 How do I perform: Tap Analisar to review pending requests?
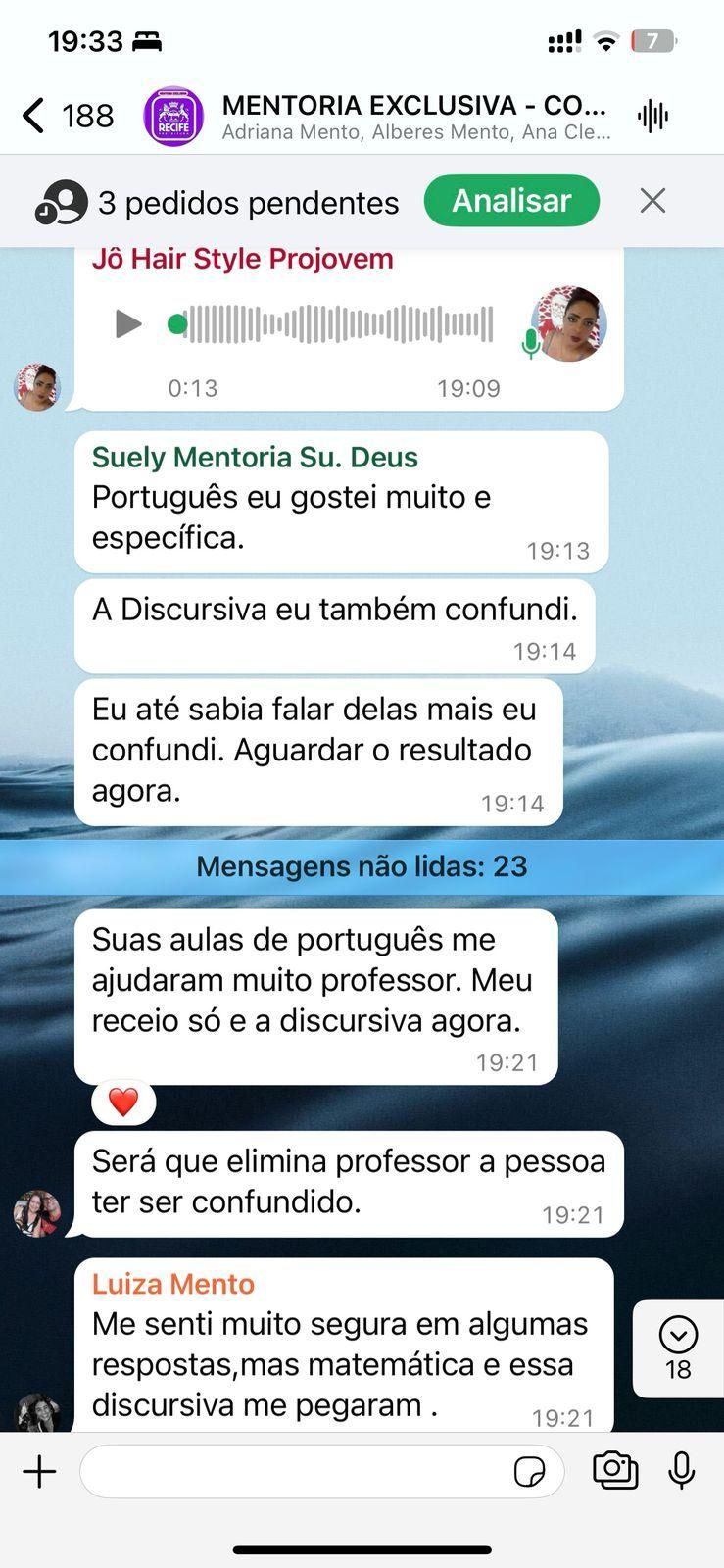pyautogui.click(x=510, y=201)
